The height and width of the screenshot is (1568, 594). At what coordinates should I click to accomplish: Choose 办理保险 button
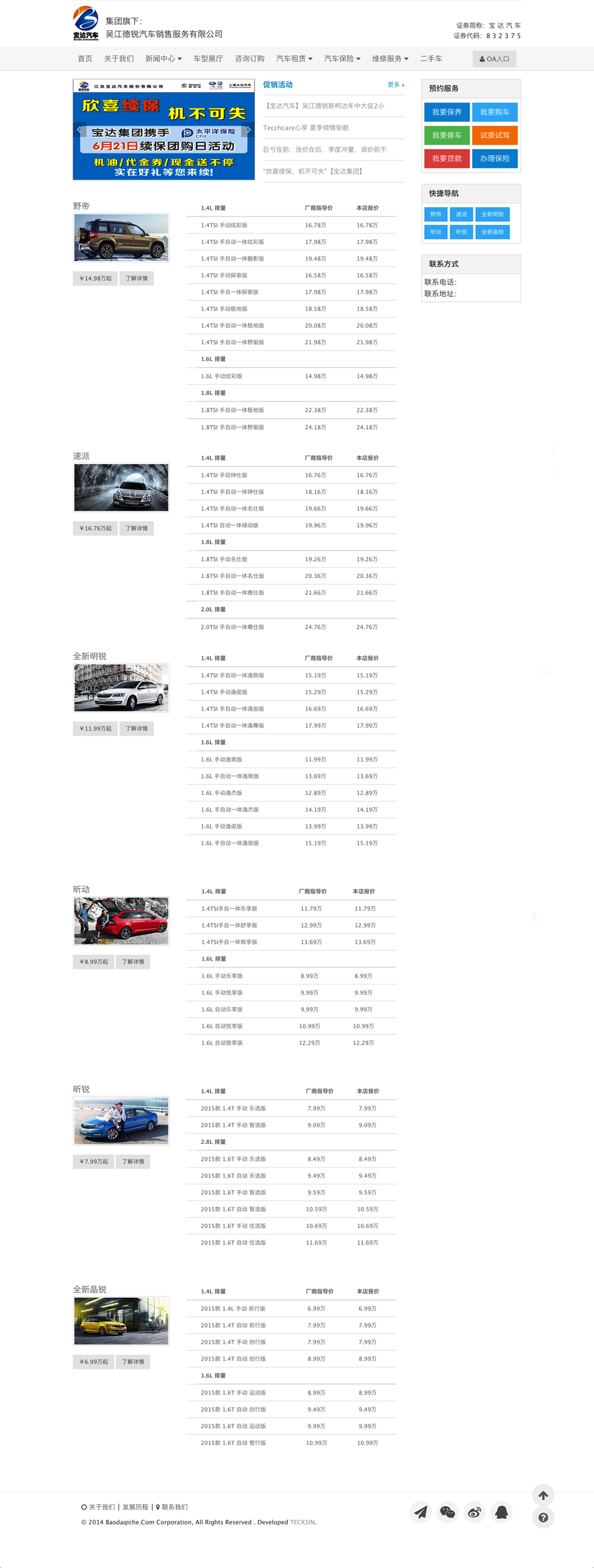[494, 158]
